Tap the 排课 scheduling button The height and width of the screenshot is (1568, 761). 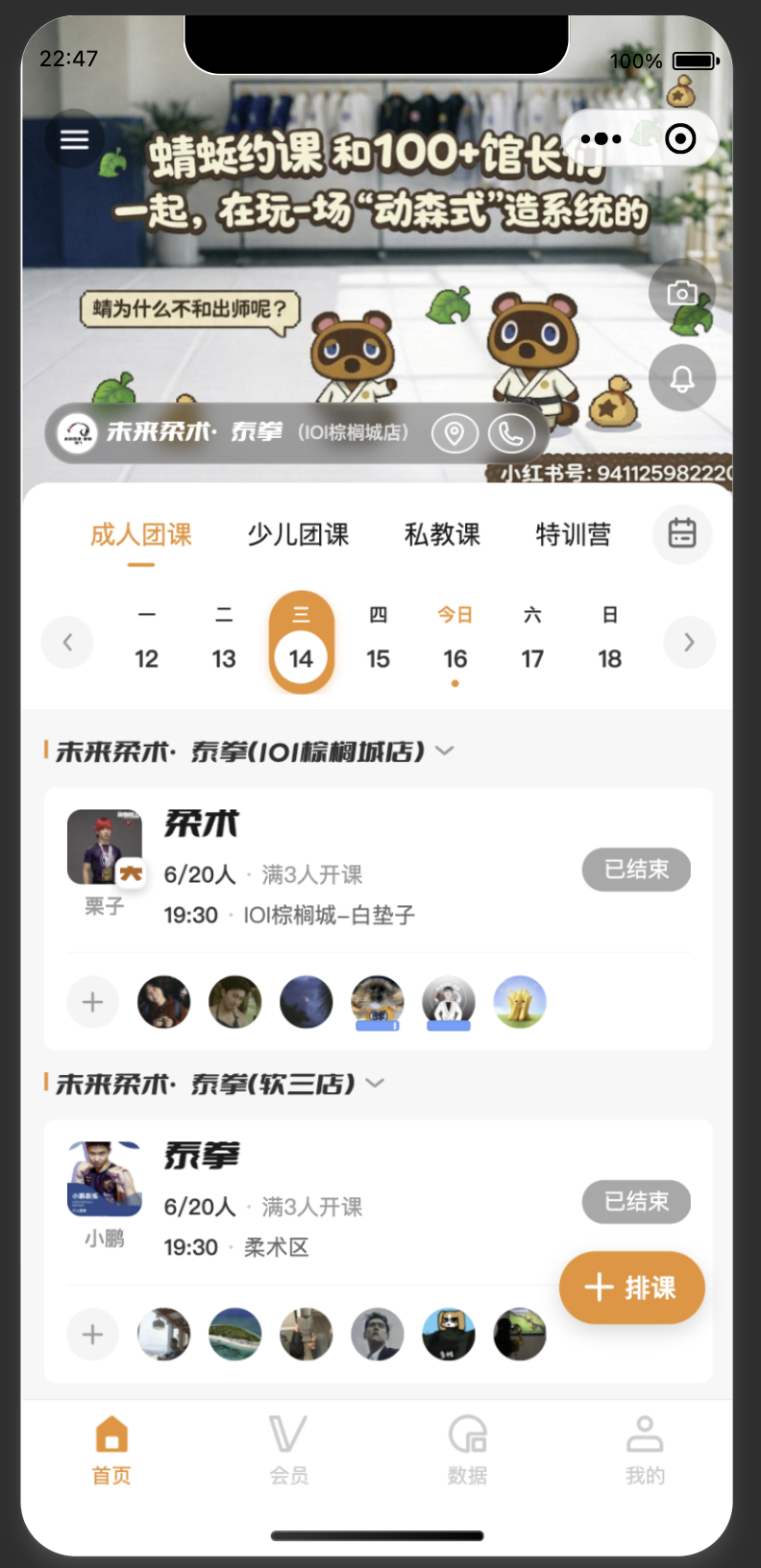[x=631, y=1287]
